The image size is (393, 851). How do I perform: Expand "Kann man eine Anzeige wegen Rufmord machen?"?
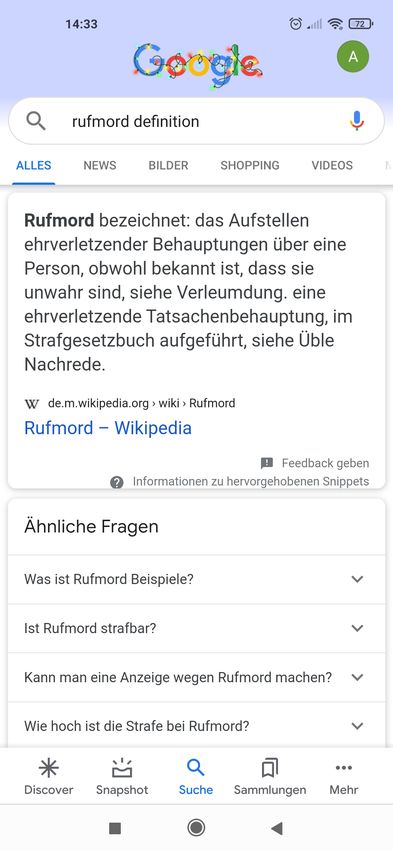[x=196, y=677]
